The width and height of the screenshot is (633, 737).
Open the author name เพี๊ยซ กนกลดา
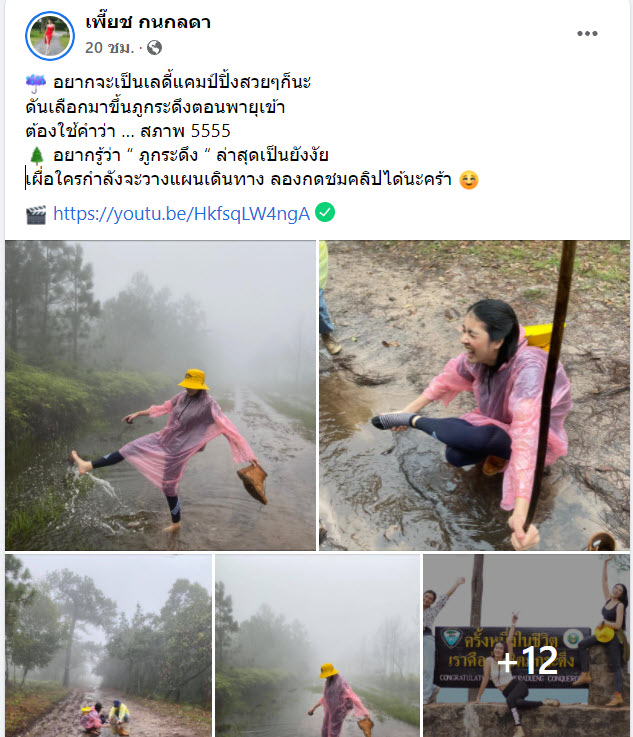click(148, 22)
